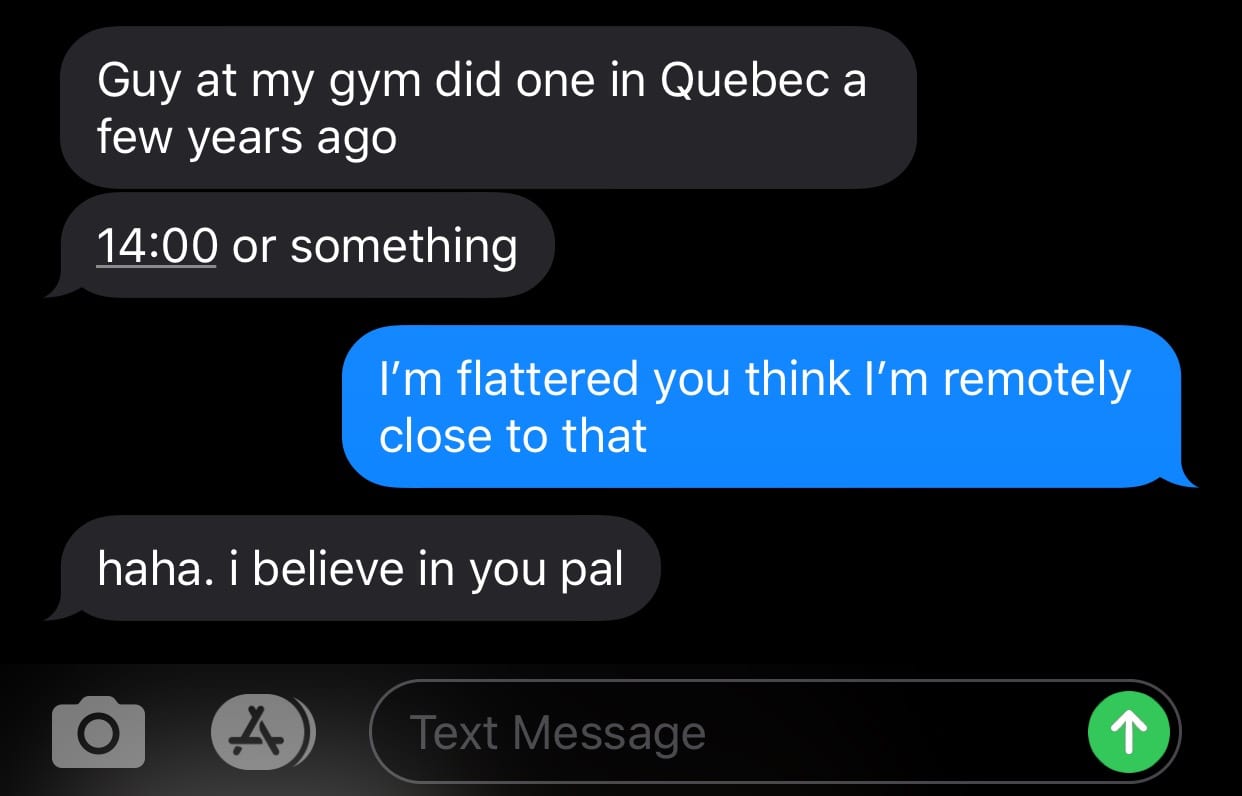This screenshot has height=796, width=1242.
Task: Send the message with the green arrow
Action: point(1129,733)
